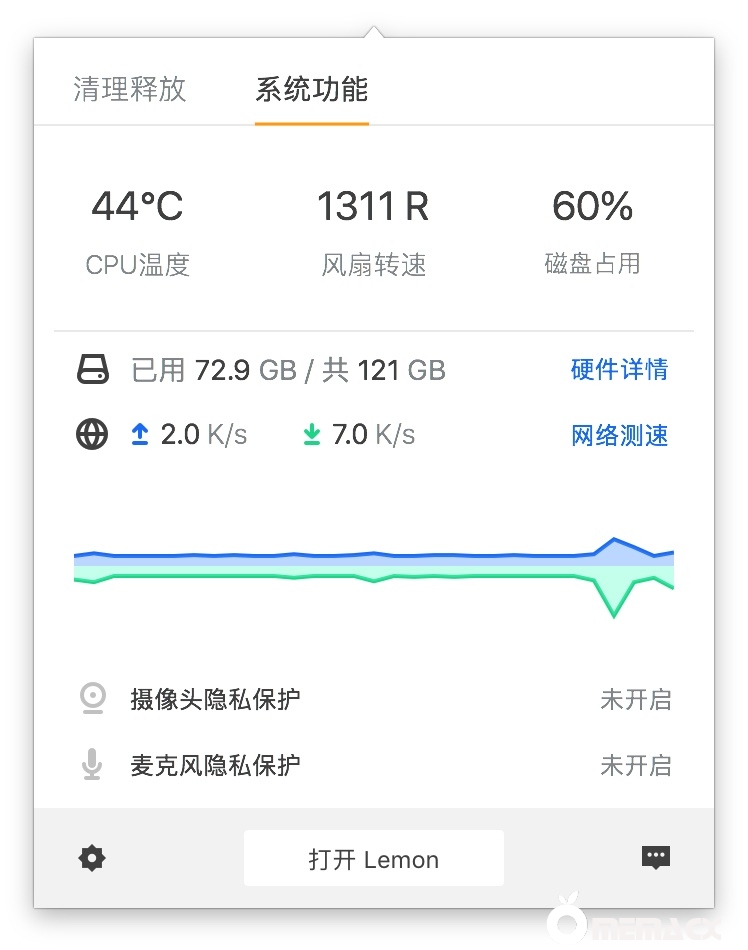Open hardware details via 硬件详情
The height and width of the screenshot is (950, 748).
tap(619, 369)
